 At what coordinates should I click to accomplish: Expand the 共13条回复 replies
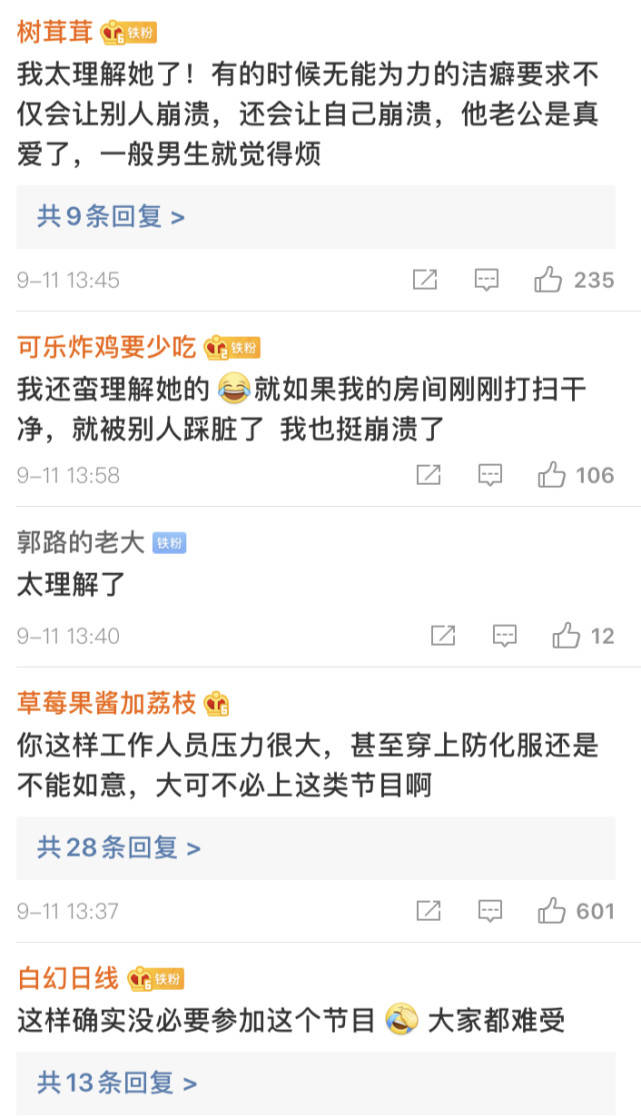click(x=116, y=1082)
